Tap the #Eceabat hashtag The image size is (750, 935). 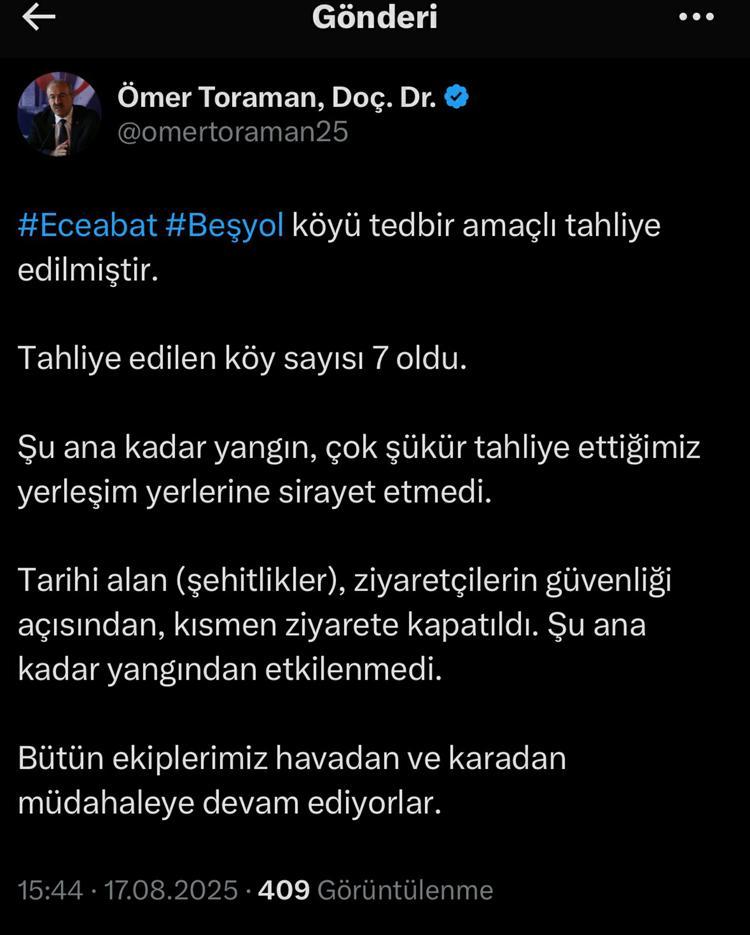point(88,225)
